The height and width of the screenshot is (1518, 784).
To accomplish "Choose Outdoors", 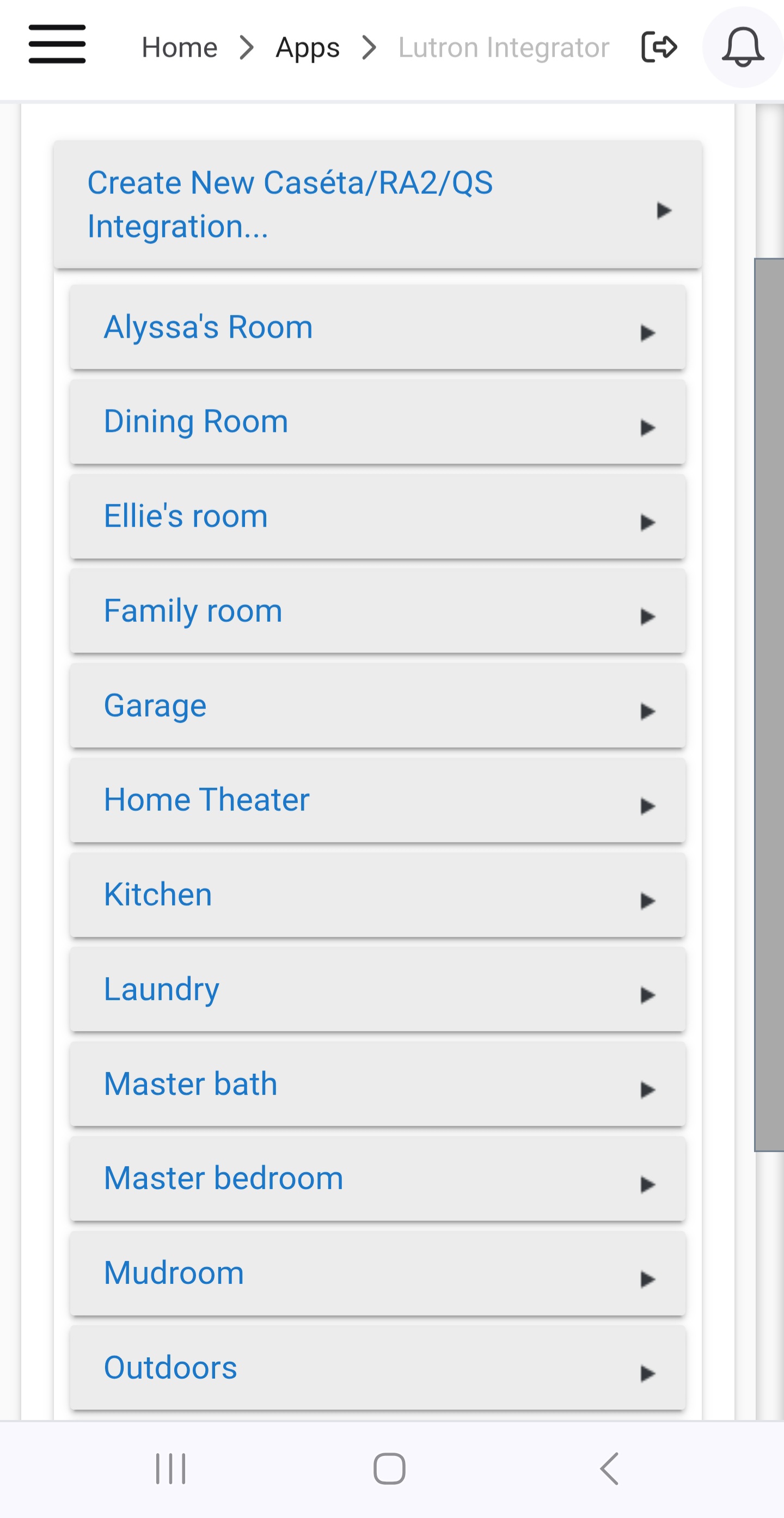I will coord(377,1368).
